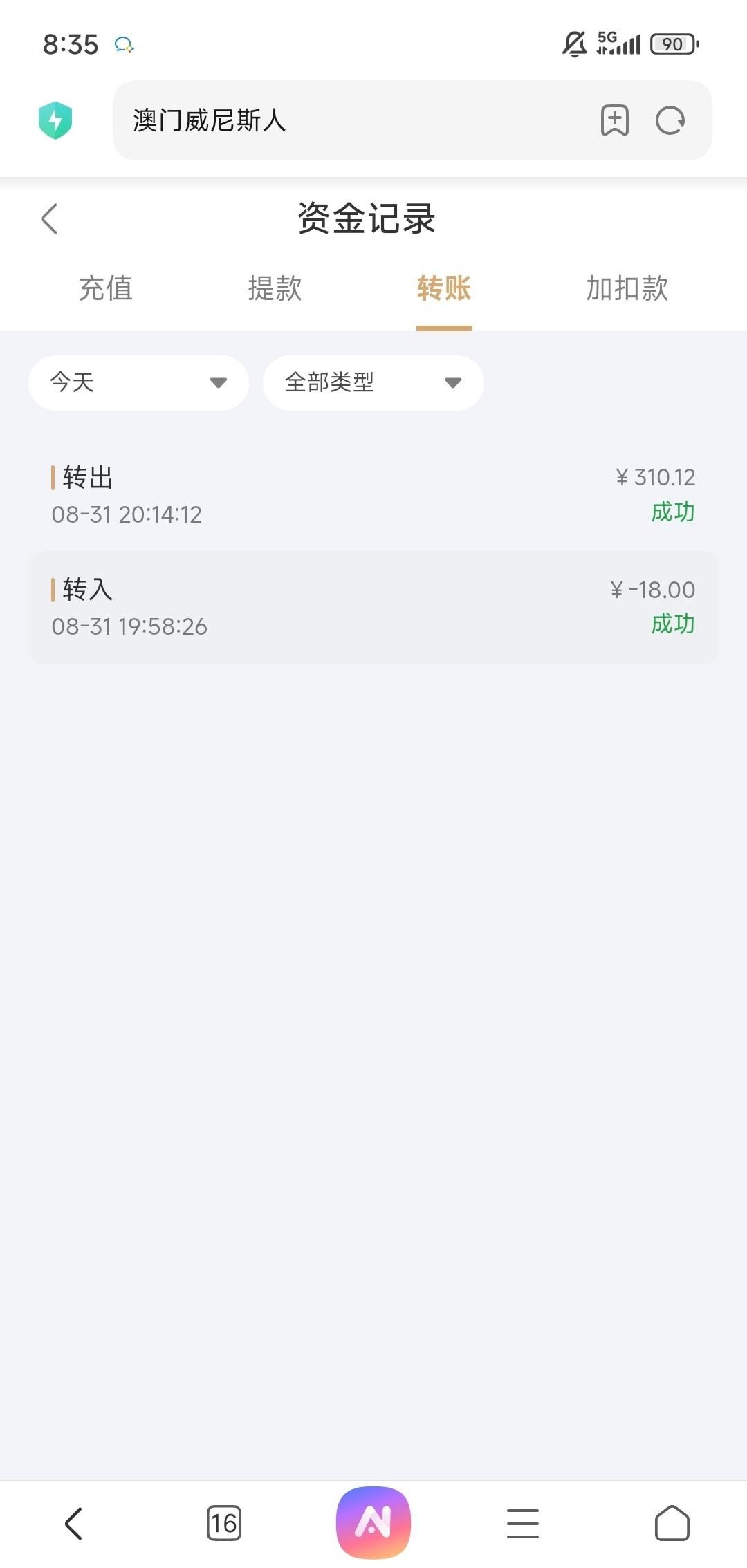The image size is (747, 1568).
Task: Switch to the 提款 tab
Action: pyautogui.click(x=275, y=288)
